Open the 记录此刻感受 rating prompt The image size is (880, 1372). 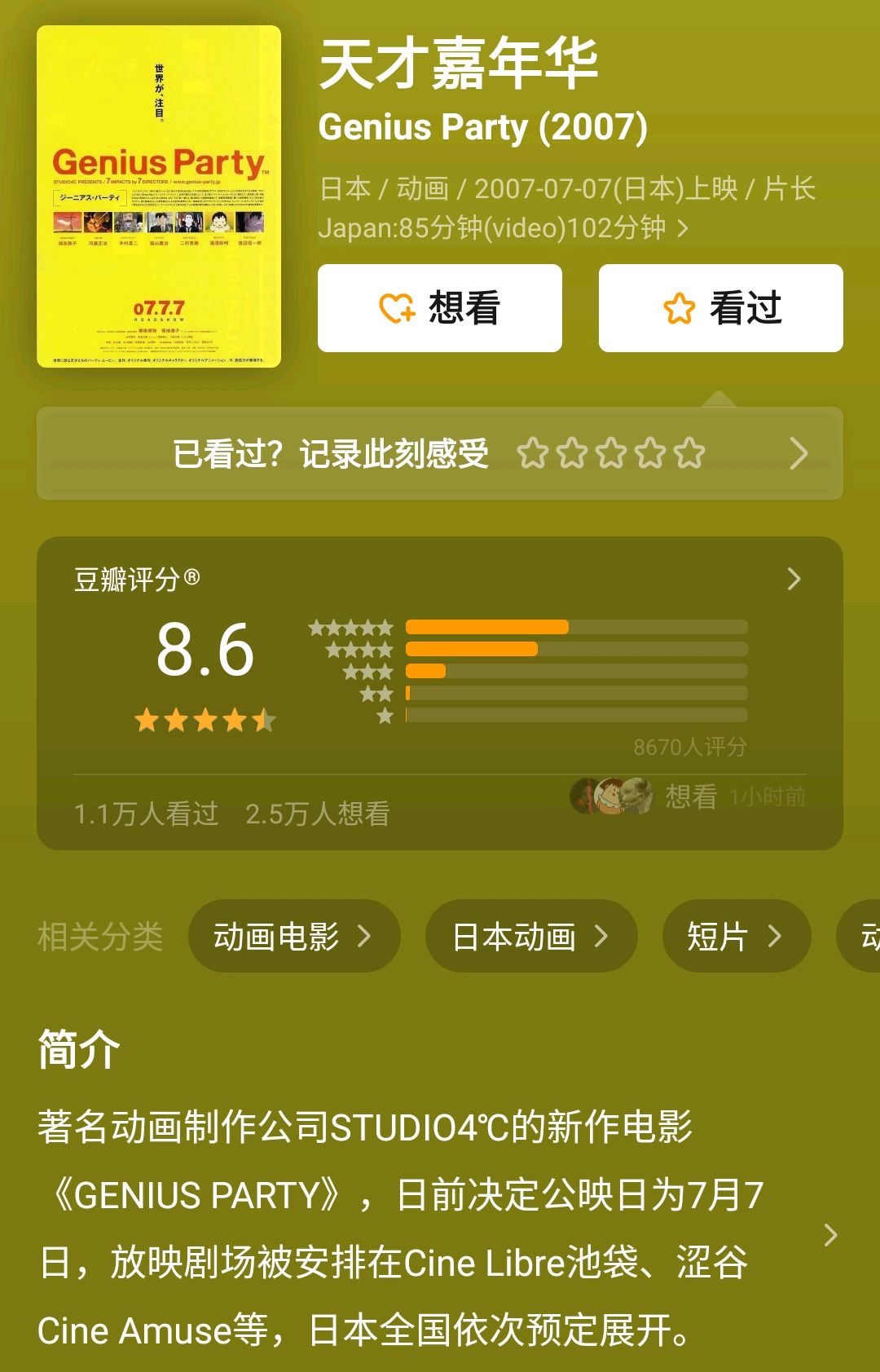coord(440,453)
